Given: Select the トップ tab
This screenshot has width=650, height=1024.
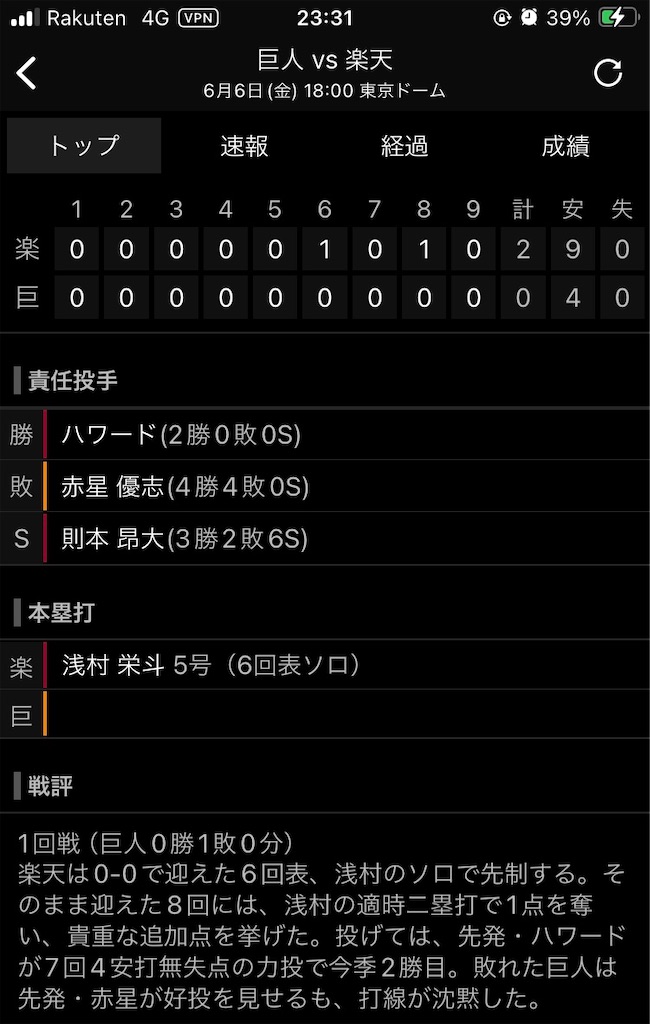Looking at the screenshot, I should (84, 146).
